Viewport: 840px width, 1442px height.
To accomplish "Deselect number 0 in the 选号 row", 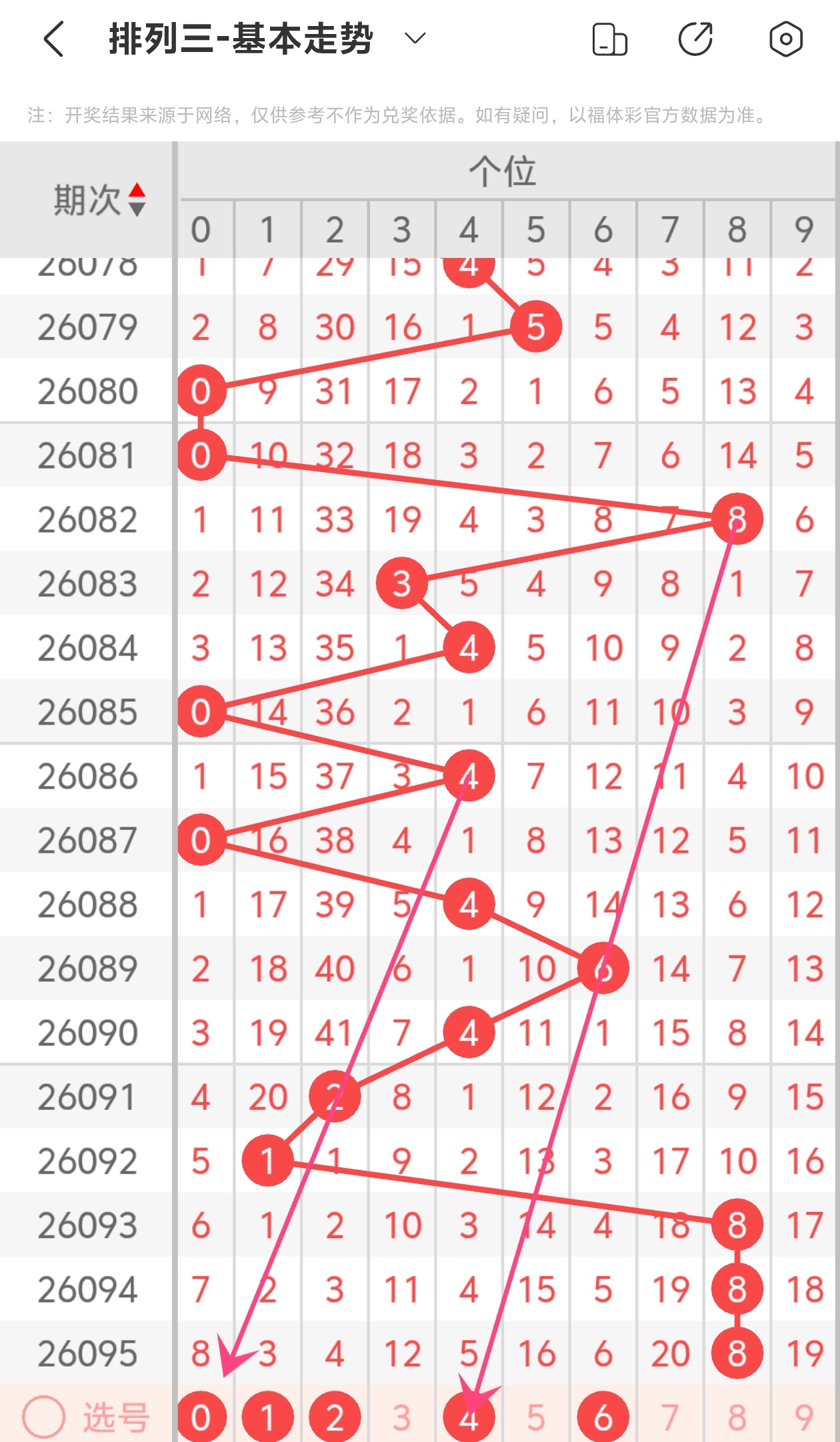I will 201,1417.
